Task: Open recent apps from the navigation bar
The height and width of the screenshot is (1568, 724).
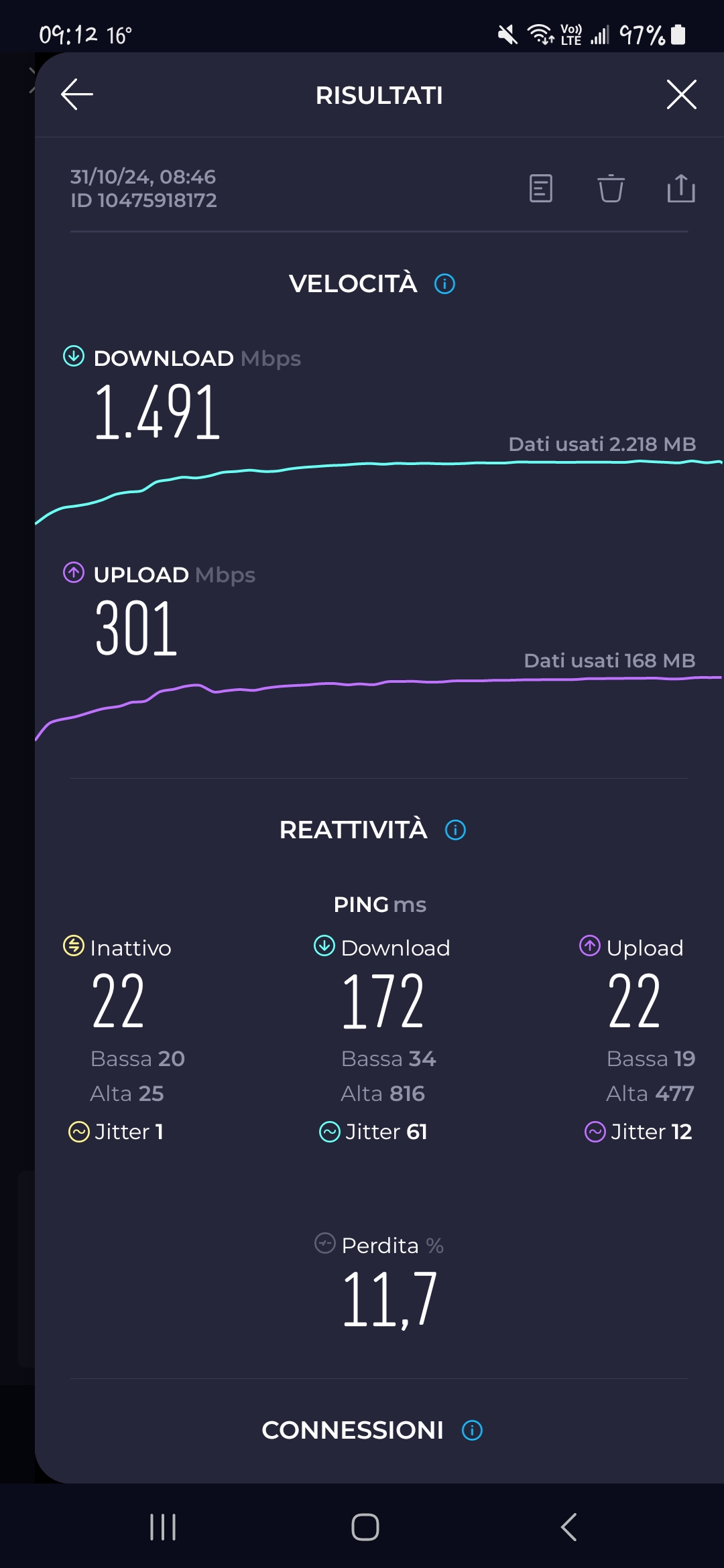Action: [x=163, y=1527]
